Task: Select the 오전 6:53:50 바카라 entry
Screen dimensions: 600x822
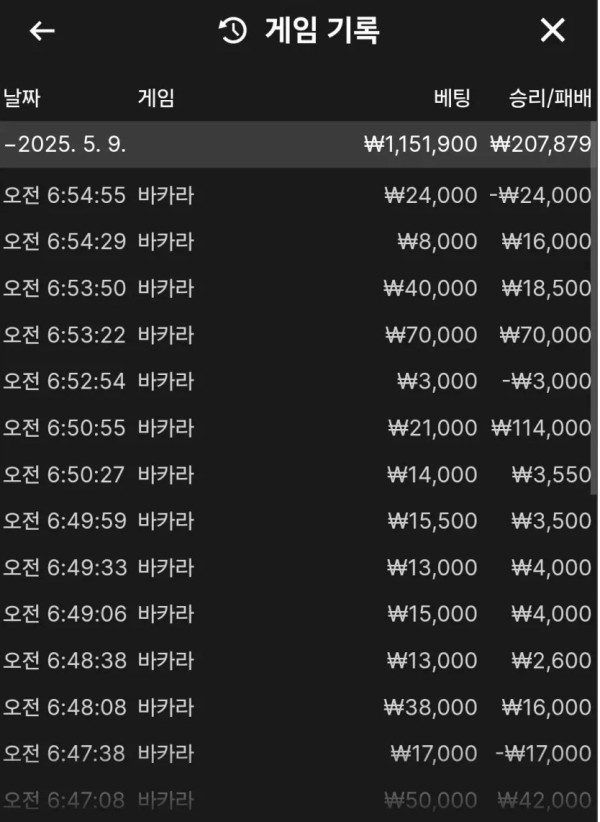Action: point(297,289)
